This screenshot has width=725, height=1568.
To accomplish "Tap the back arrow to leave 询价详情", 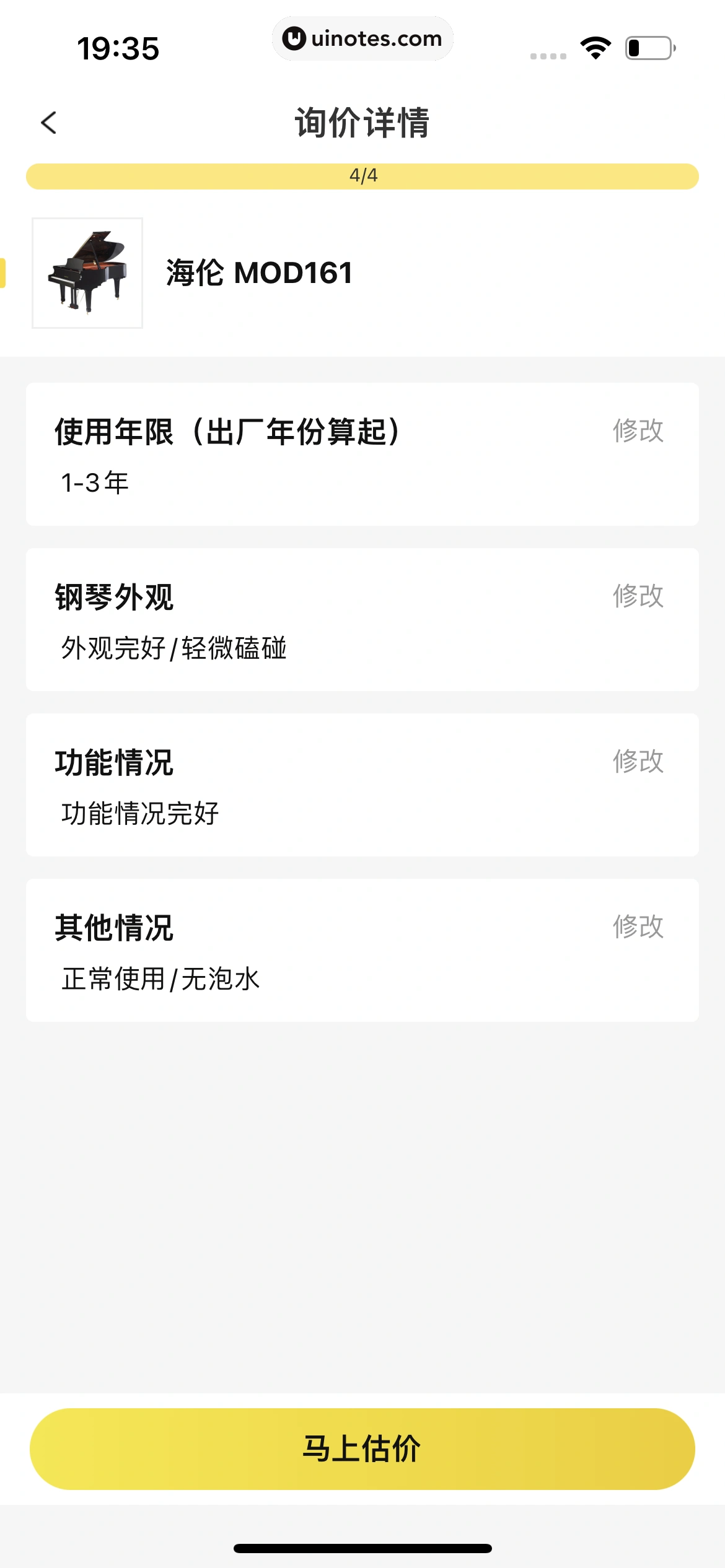I will point(48,122).
